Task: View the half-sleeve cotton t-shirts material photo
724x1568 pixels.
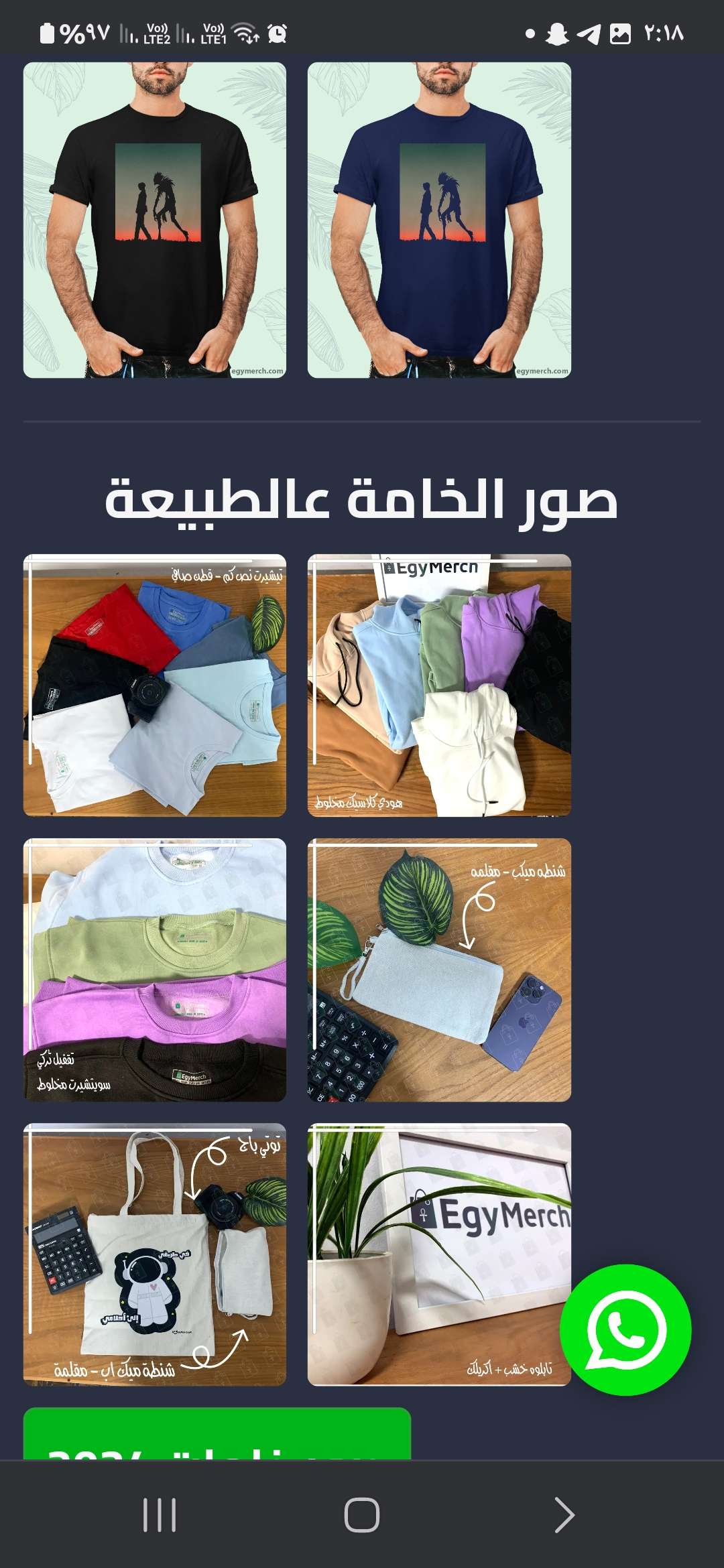Action: 155,685
